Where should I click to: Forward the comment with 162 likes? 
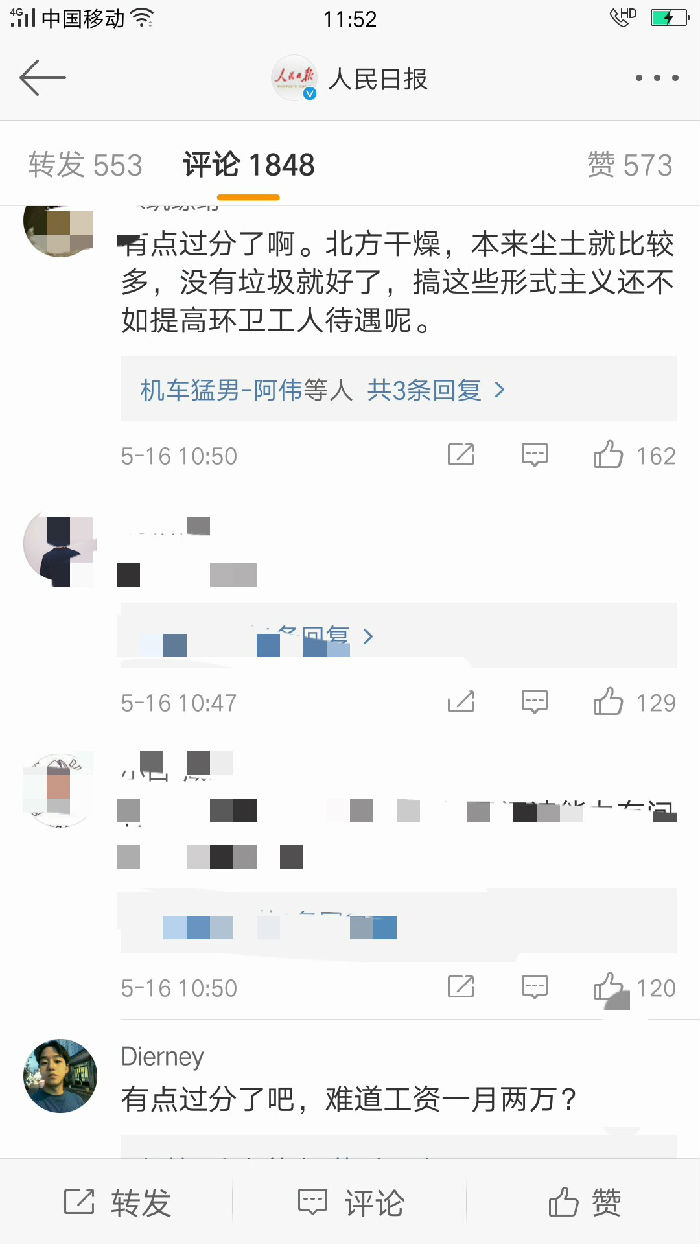pyautogui.click(x=461, y=456)
